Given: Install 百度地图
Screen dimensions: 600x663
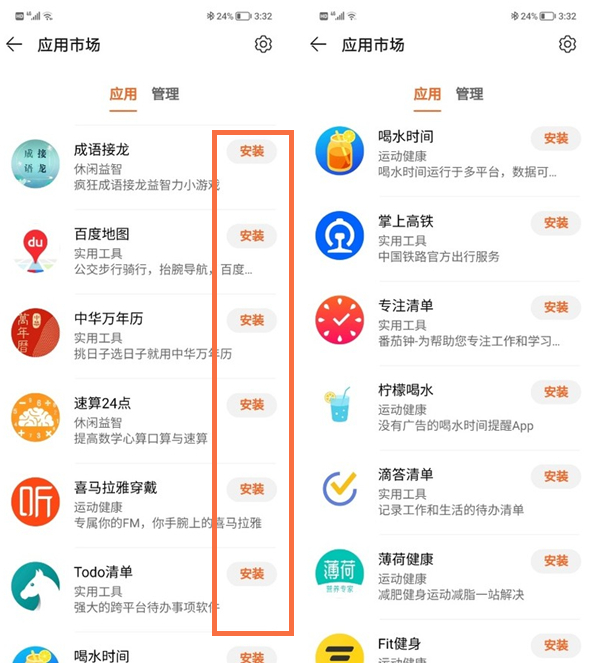Looking at the screenshot, I should coord(252,236).
